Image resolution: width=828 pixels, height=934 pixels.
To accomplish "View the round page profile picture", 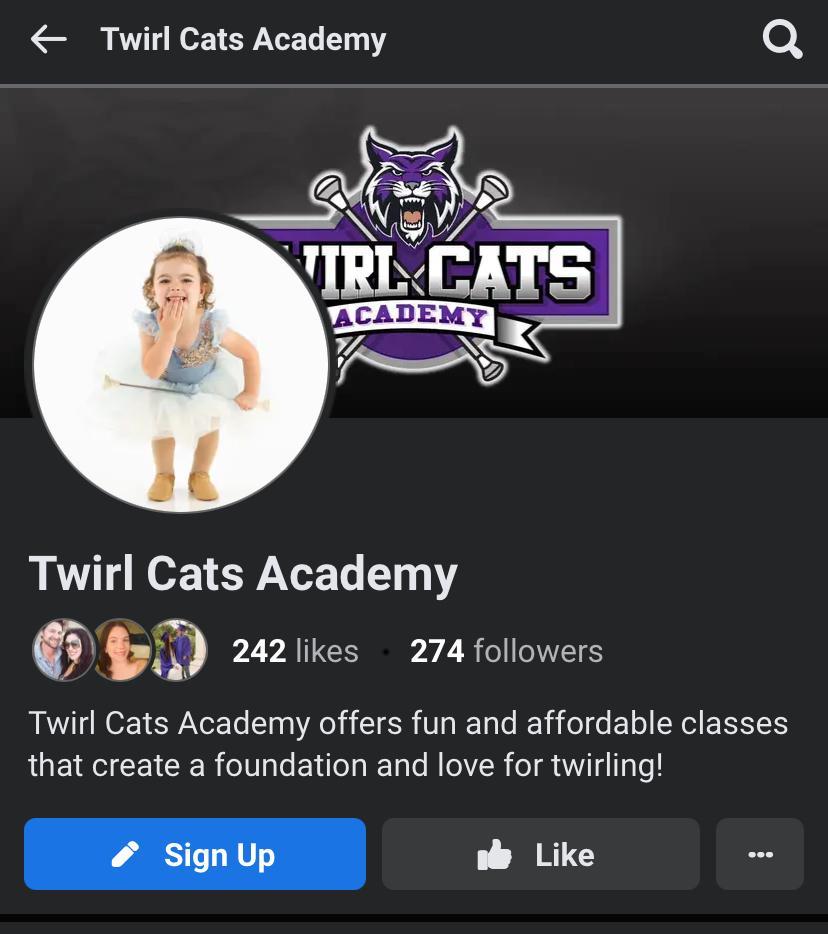I will point(181,364).
